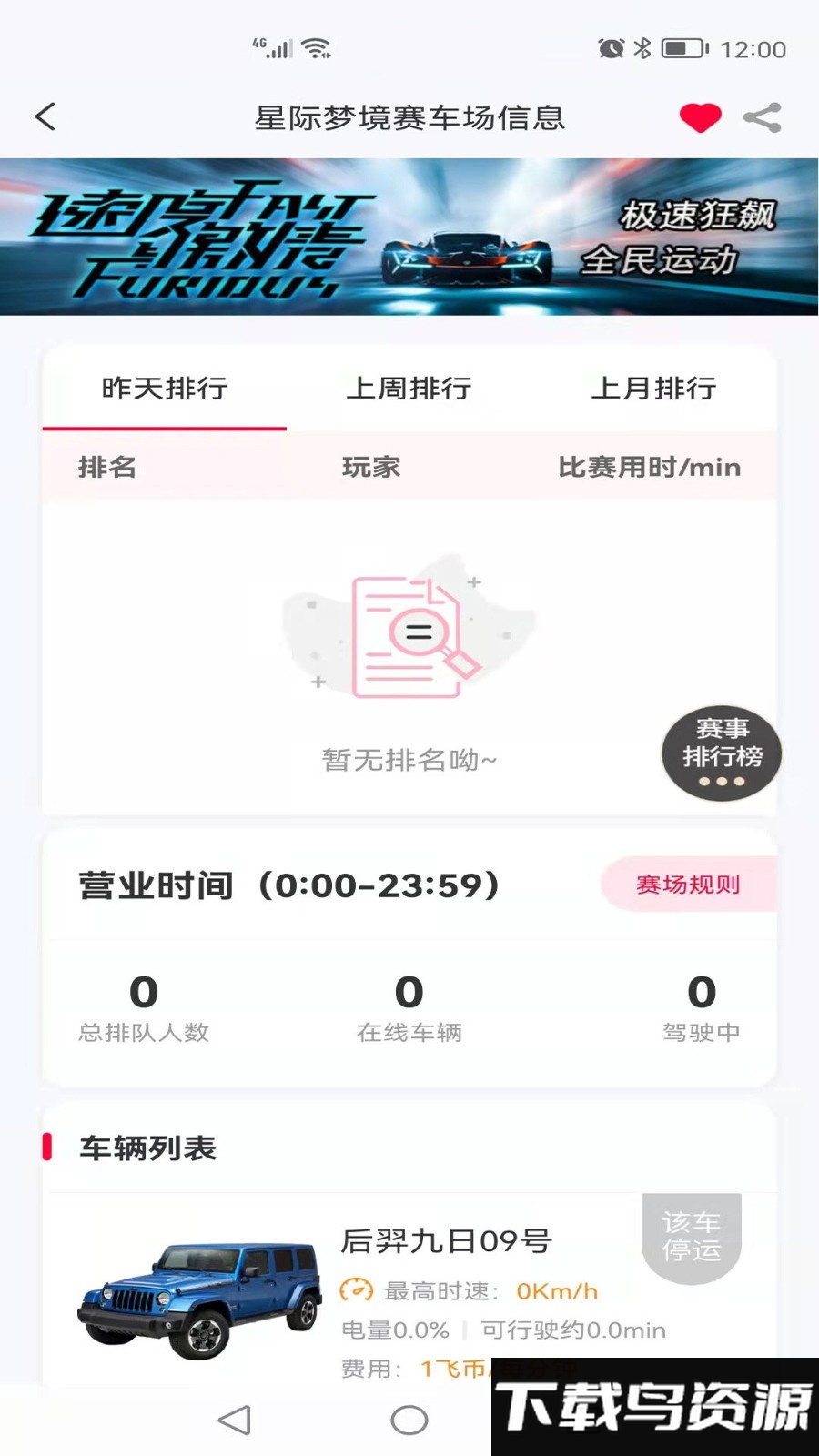The height and width of the screenshot is (1456, 819).
Task: Tap the 在线车辆 counter showing 0
Action: pos(409,1006)
